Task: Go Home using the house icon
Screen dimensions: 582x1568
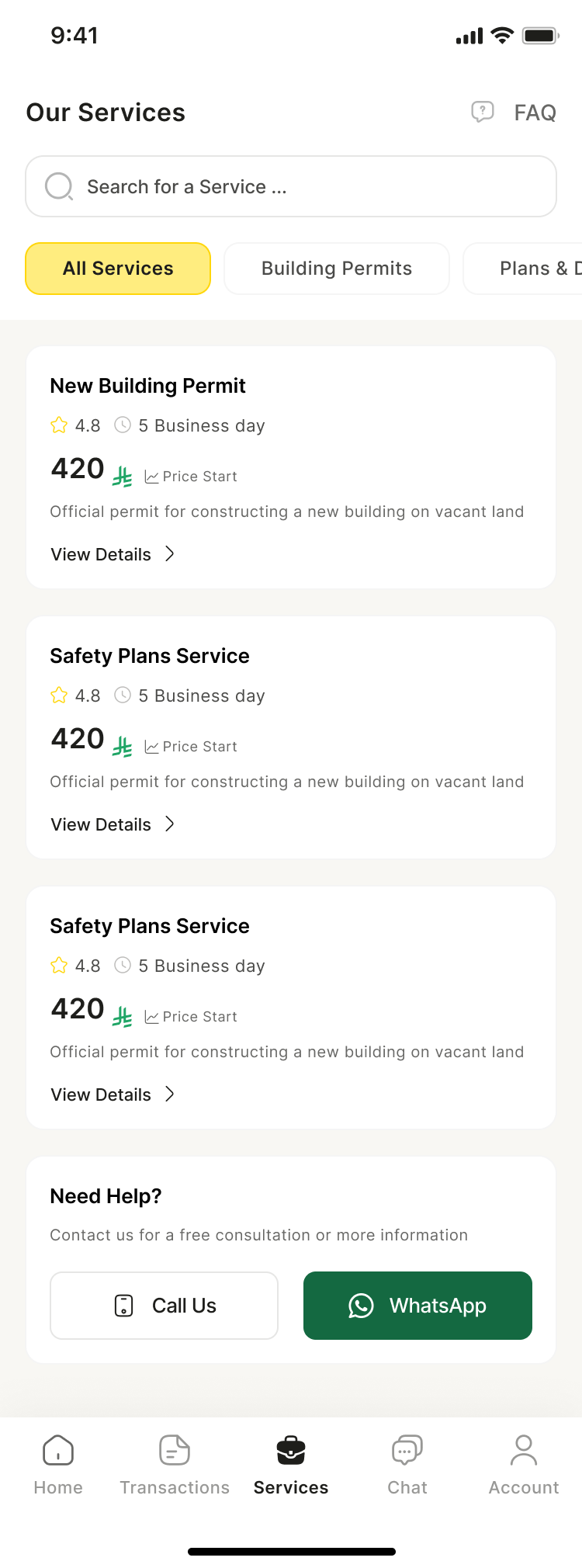Action: (x=58, y=1448)
